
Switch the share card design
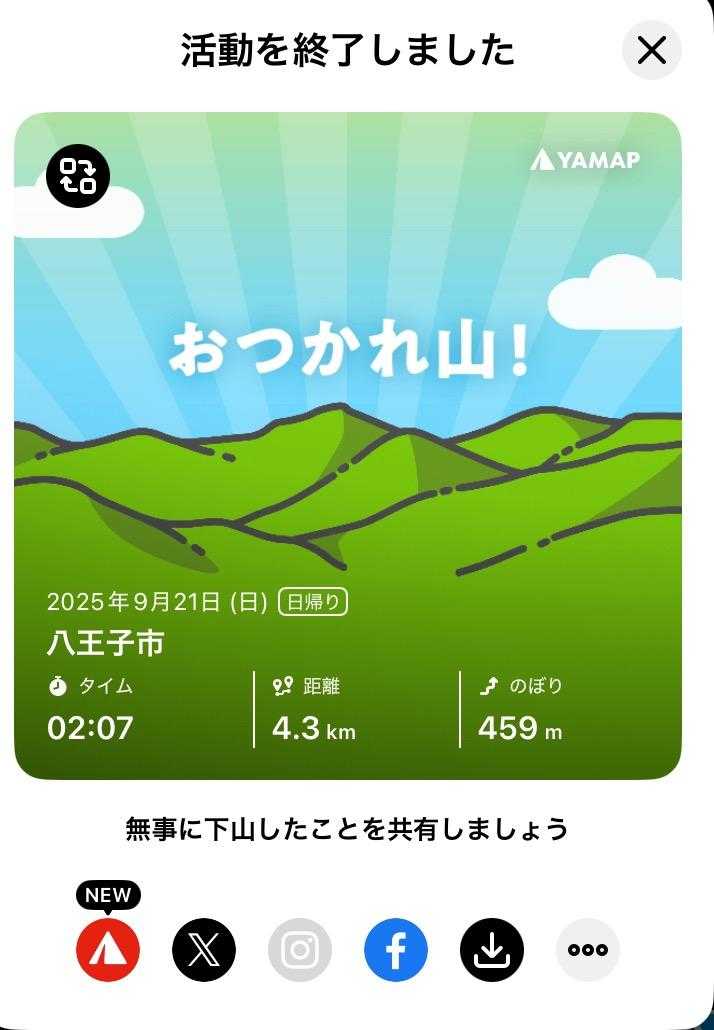[x=78, y=175]
